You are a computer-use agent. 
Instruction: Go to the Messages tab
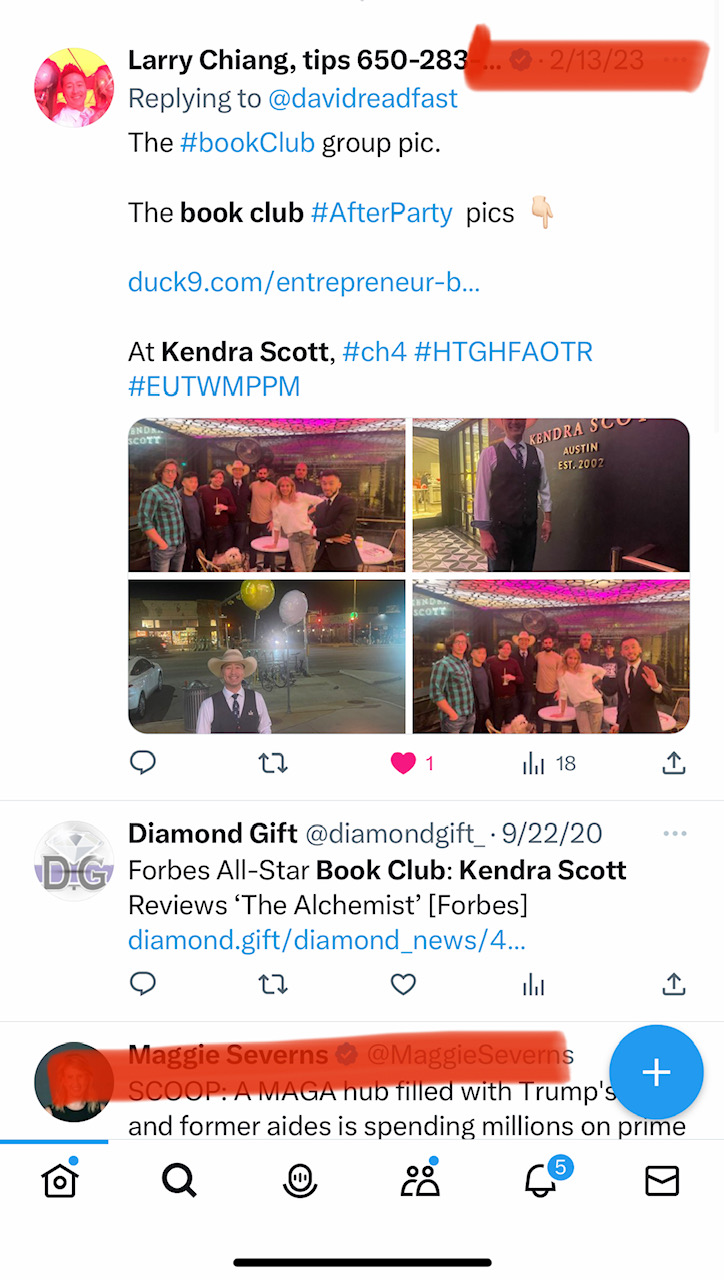[x=662, y=1181]
